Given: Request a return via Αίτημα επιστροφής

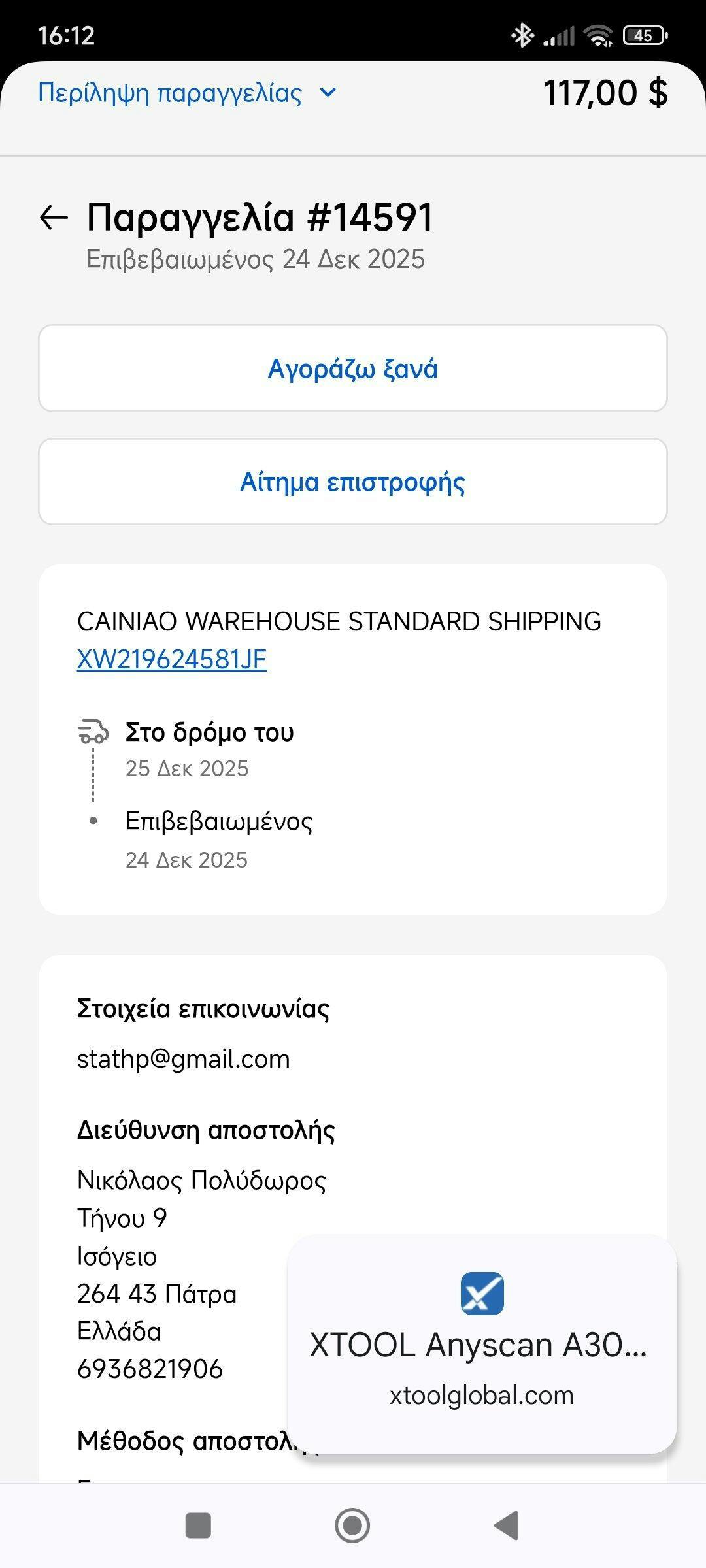Looking at the screenshot, I should tap(353, 482).
